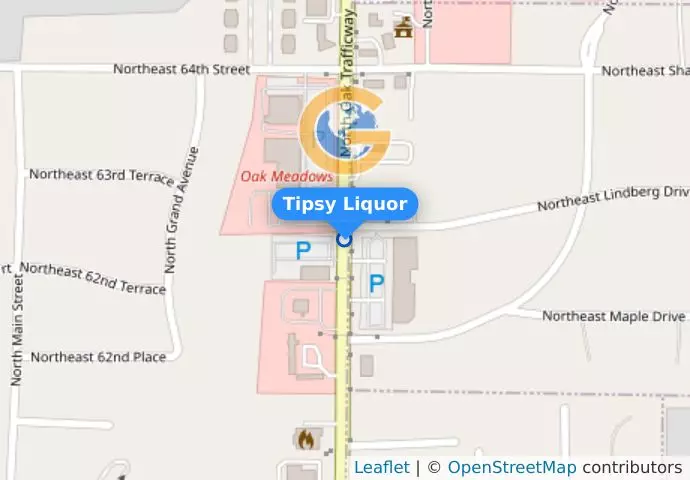Screen dimensions: 690x480
Task: Open the OpenStreetMap contributors link
Action: coord(511,468)
